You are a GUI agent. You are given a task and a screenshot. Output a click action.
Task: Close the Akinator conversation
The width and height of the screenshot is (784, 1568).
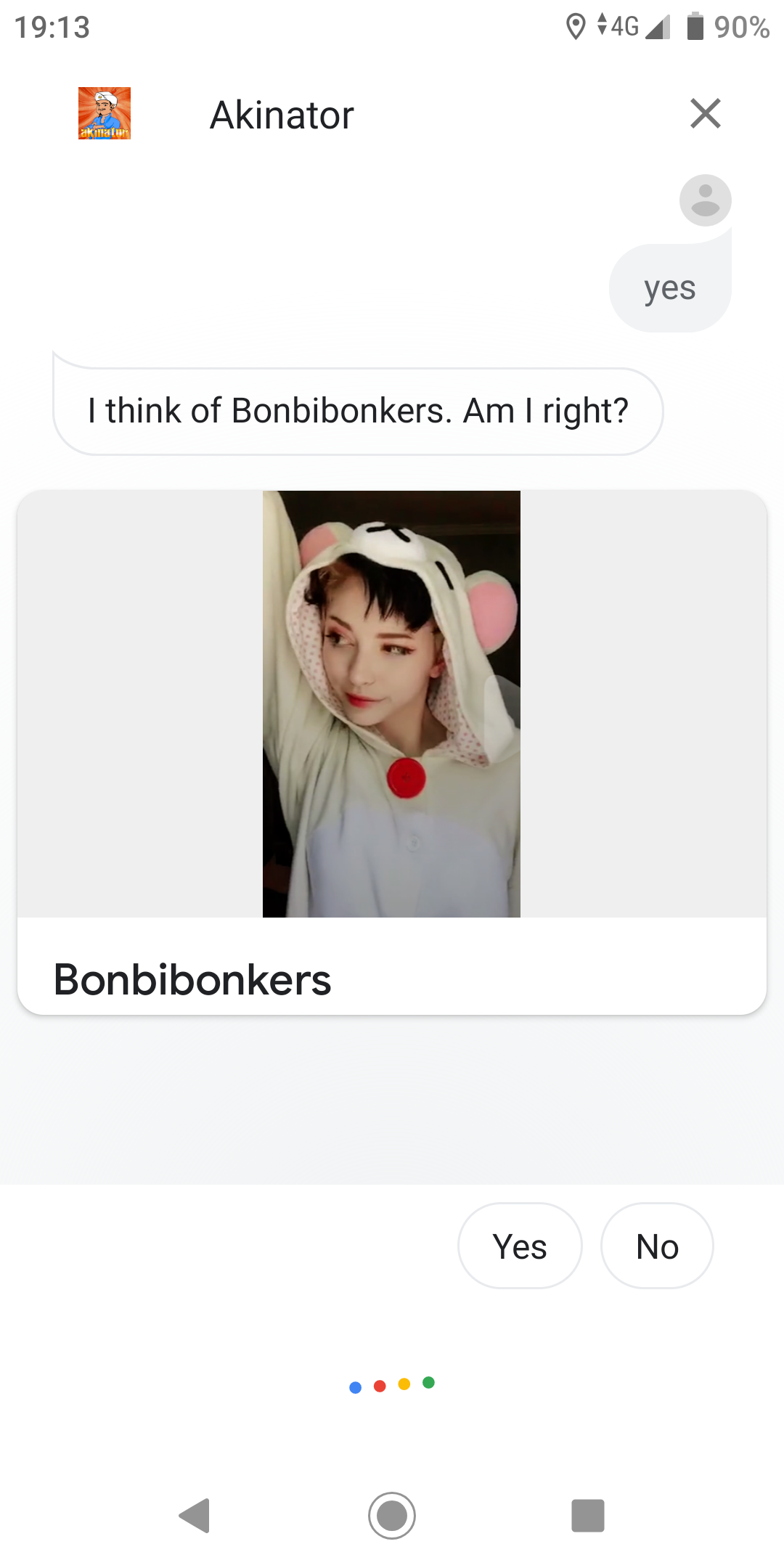[x=705, y=114]
